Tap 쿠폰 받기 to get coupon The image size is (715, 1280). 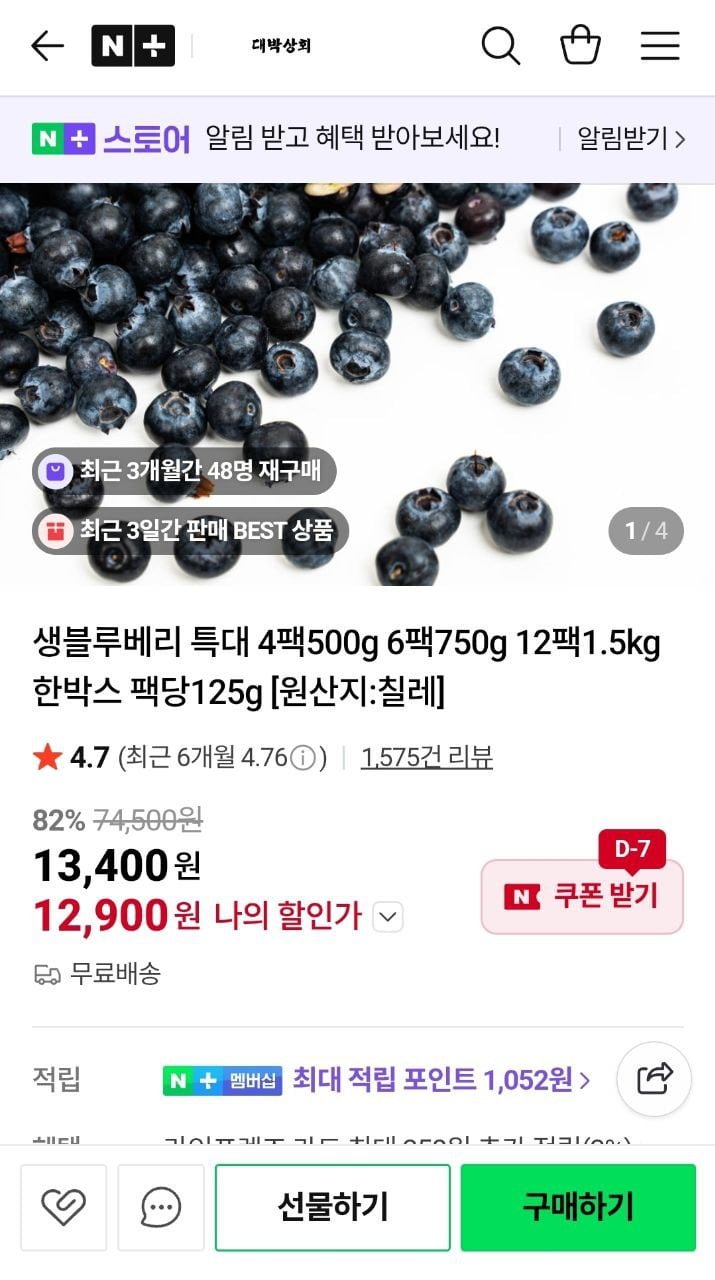tap(582, 896)
